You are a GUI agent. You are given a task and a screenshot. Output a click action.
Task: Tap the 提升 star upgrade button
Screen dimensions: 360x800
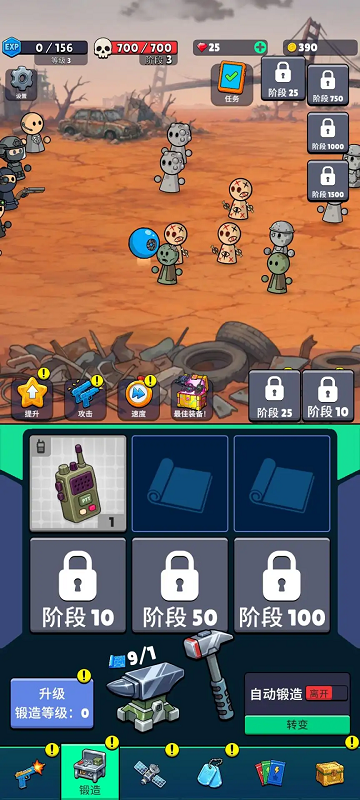[x=32, y=398]
